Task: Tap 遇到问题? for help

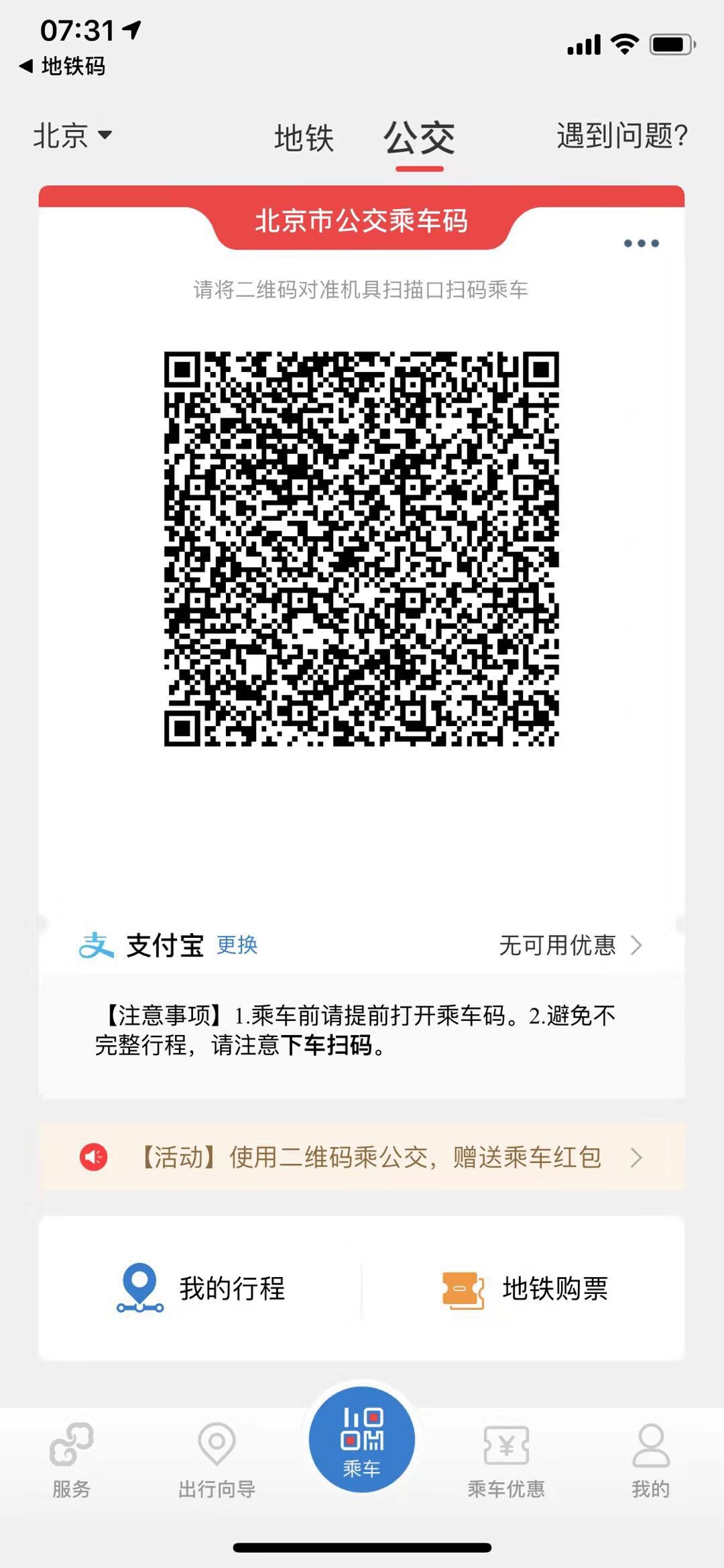Action: (x=622, y=135)
